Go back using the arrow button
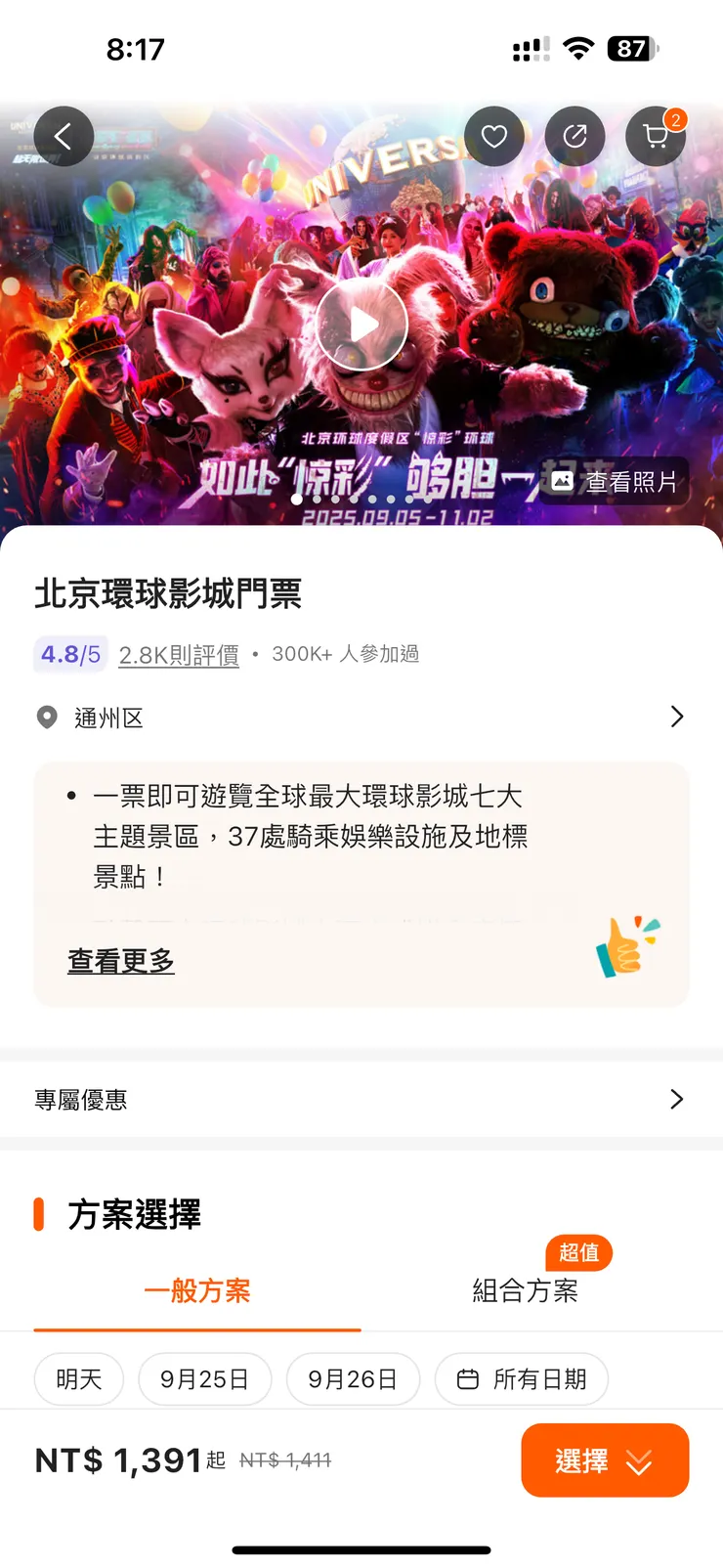Viewport: 723px width, 1568px height. pyautogui.click(x=64, y=136)
